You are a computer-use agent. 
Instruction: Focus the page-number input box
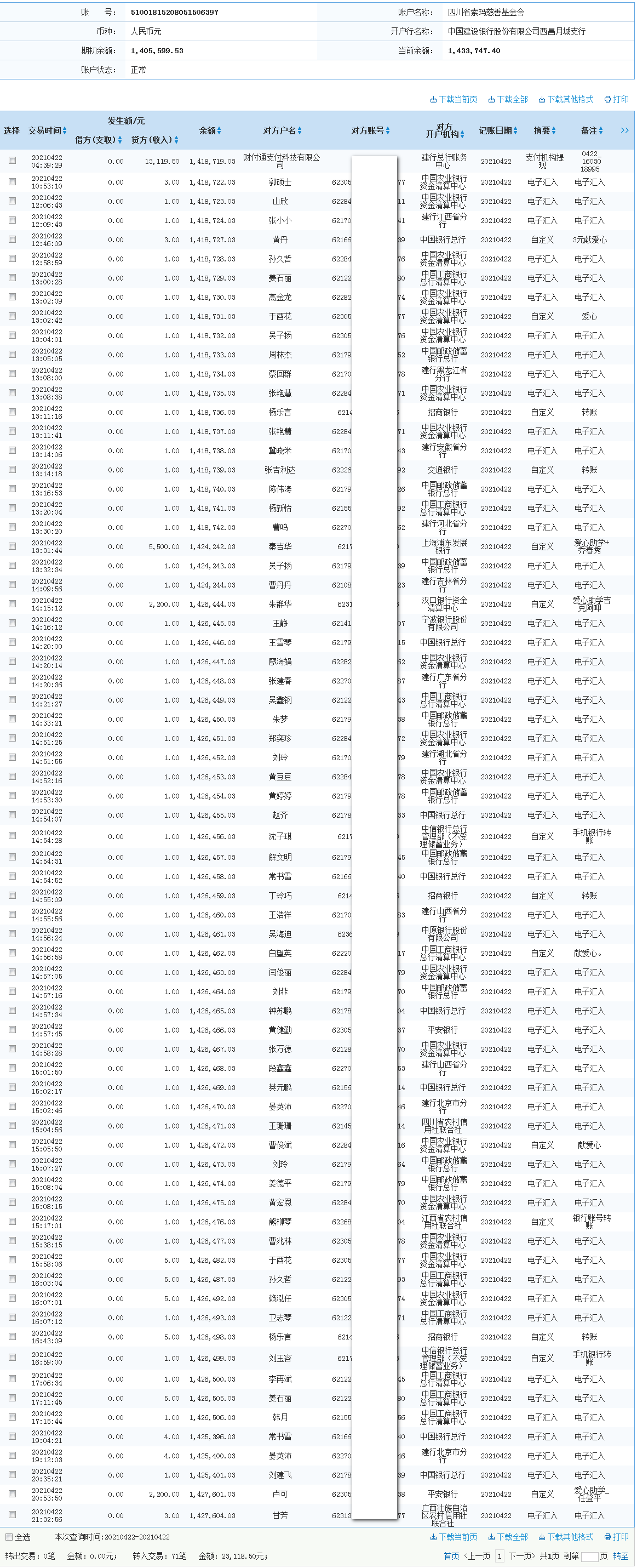pyautogui.click(x=589, y=1556)
